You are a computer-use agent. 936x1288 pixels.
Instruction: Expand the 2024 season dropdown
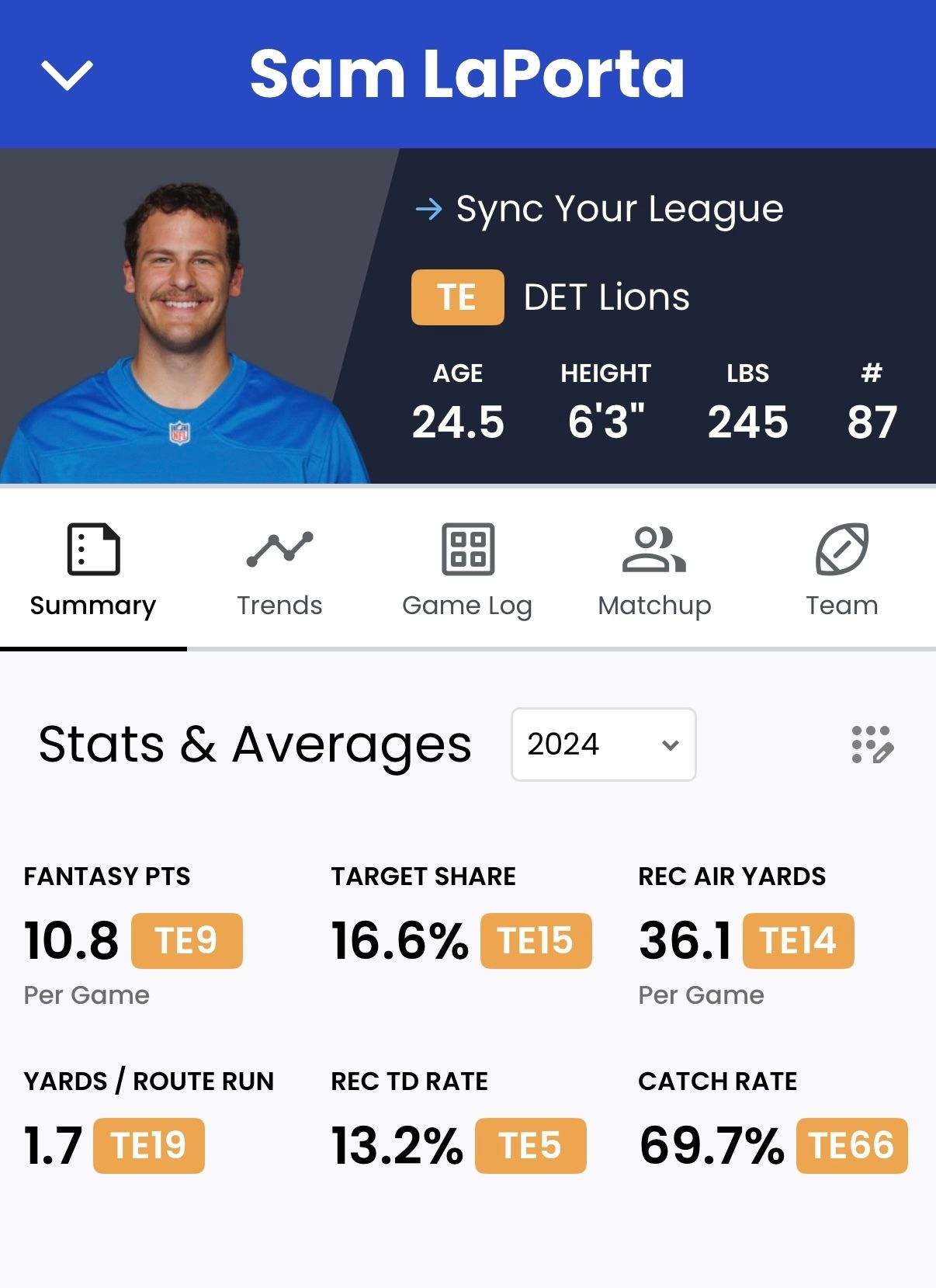click(603, 745)
